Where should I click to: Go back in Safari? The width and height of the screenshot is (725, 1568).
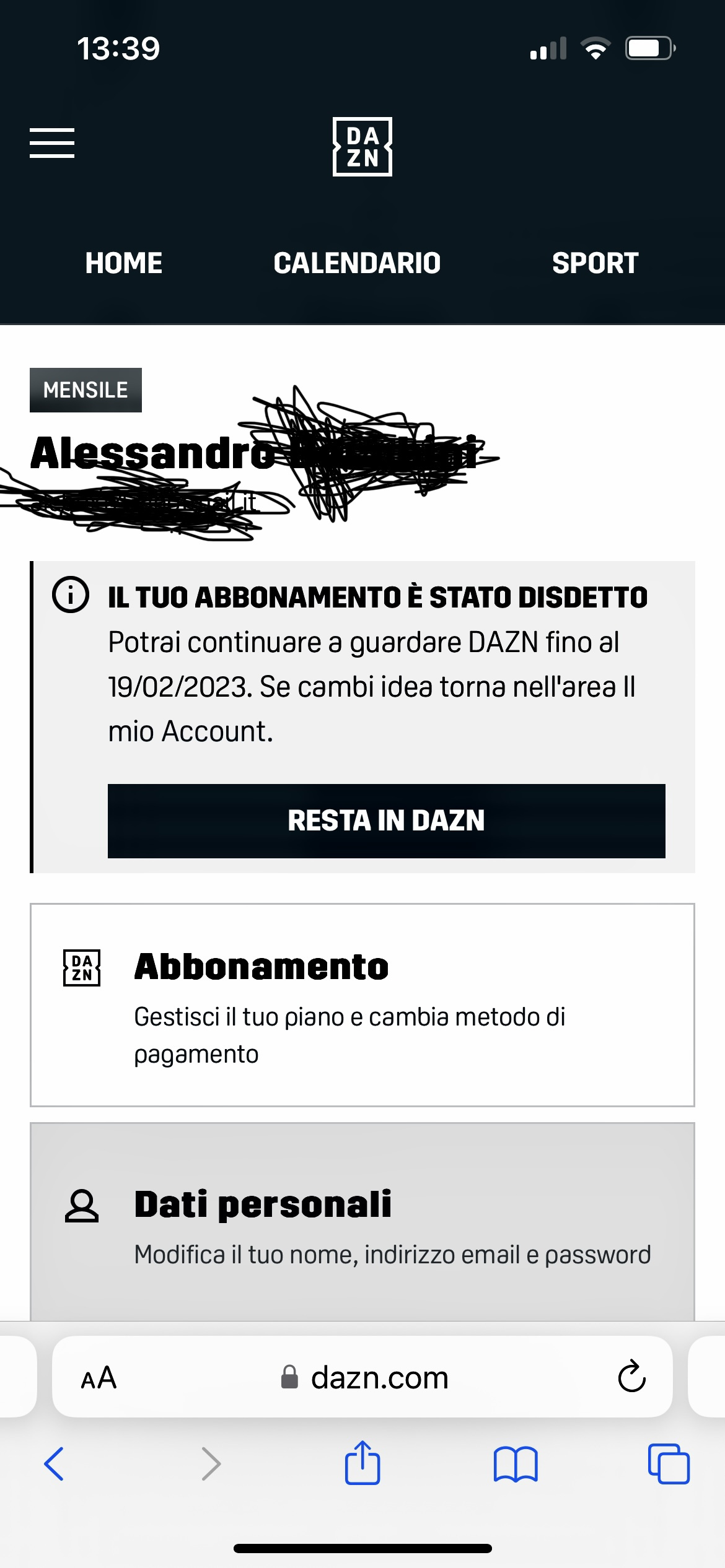[x=54, y=1464]
